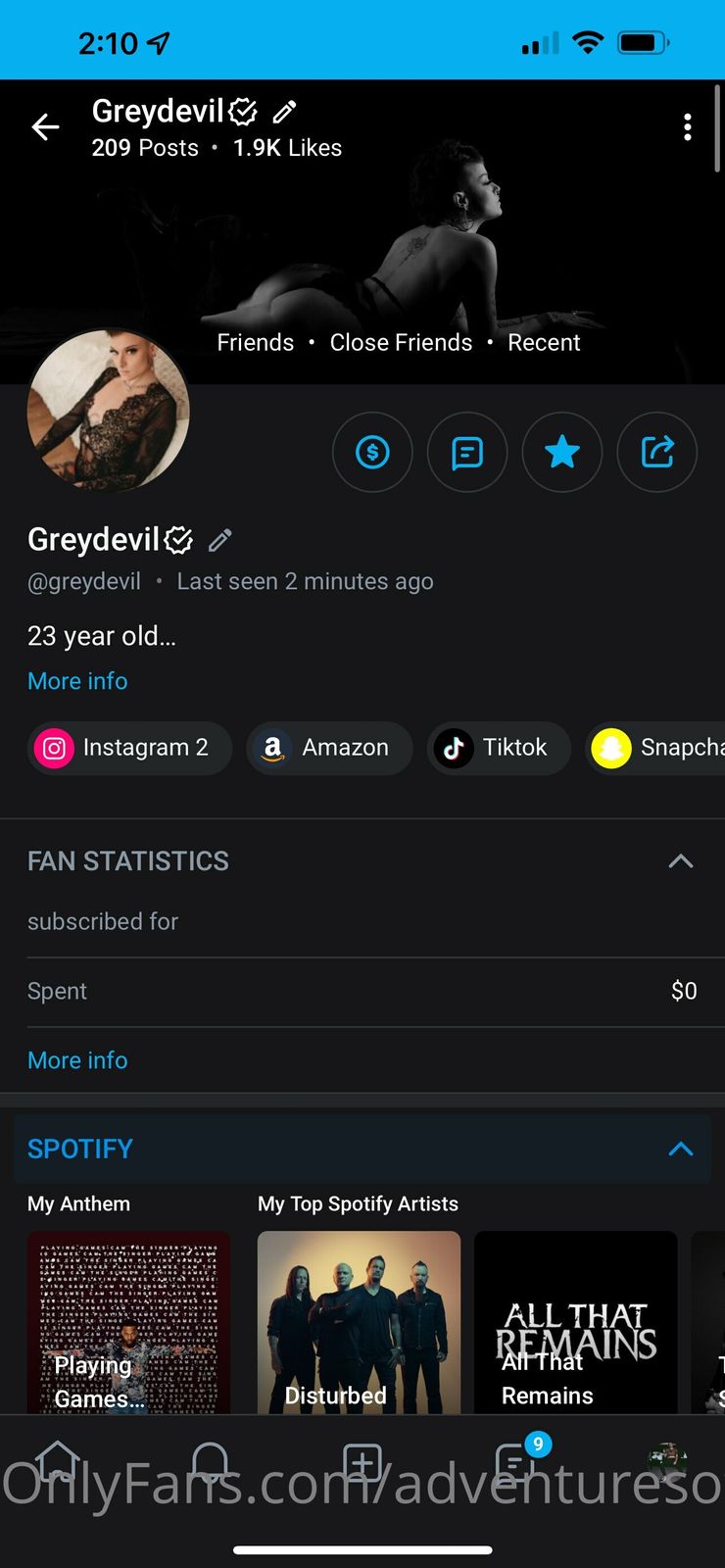The image size is (725, 1568).
Task: Open messages tab with 9 badge
Action: click(515, 1462)
